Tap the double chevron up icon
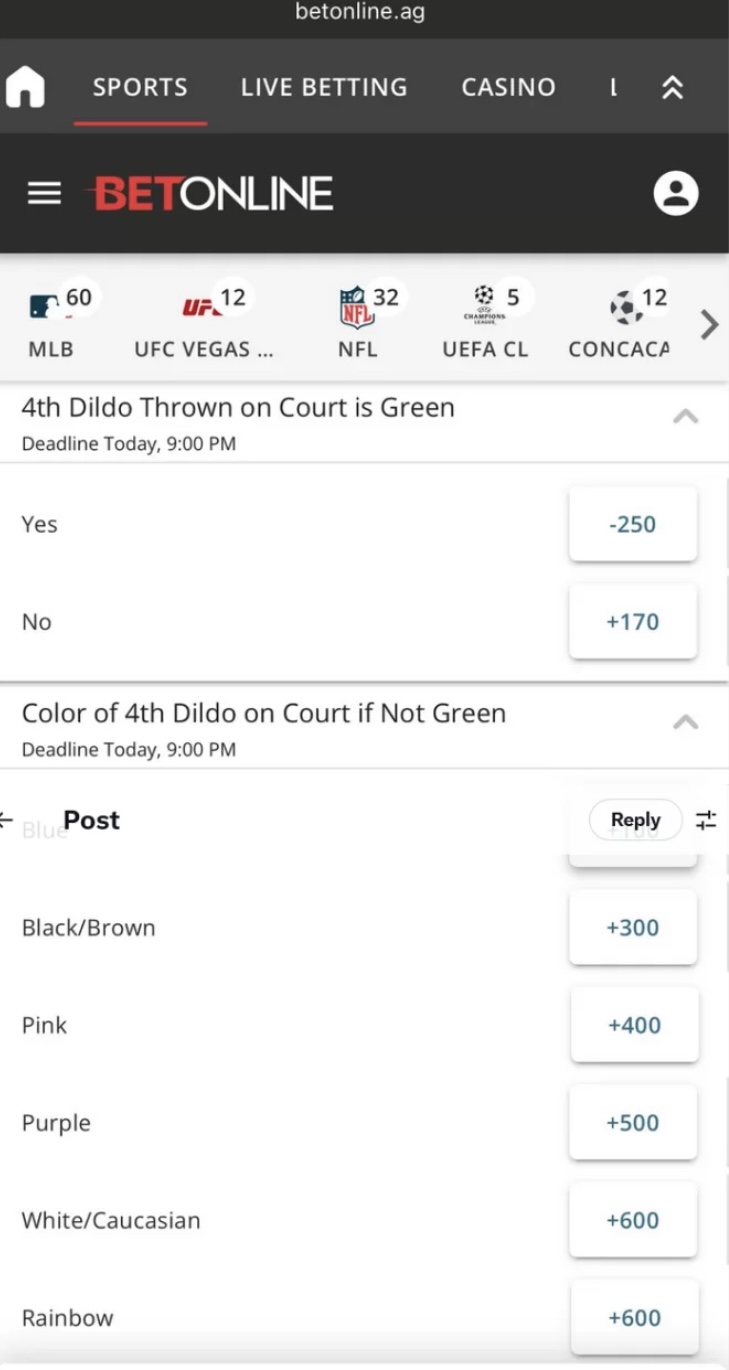Image resolution: width=729 pixels, height=1370 pixels. tap(673, 88)
